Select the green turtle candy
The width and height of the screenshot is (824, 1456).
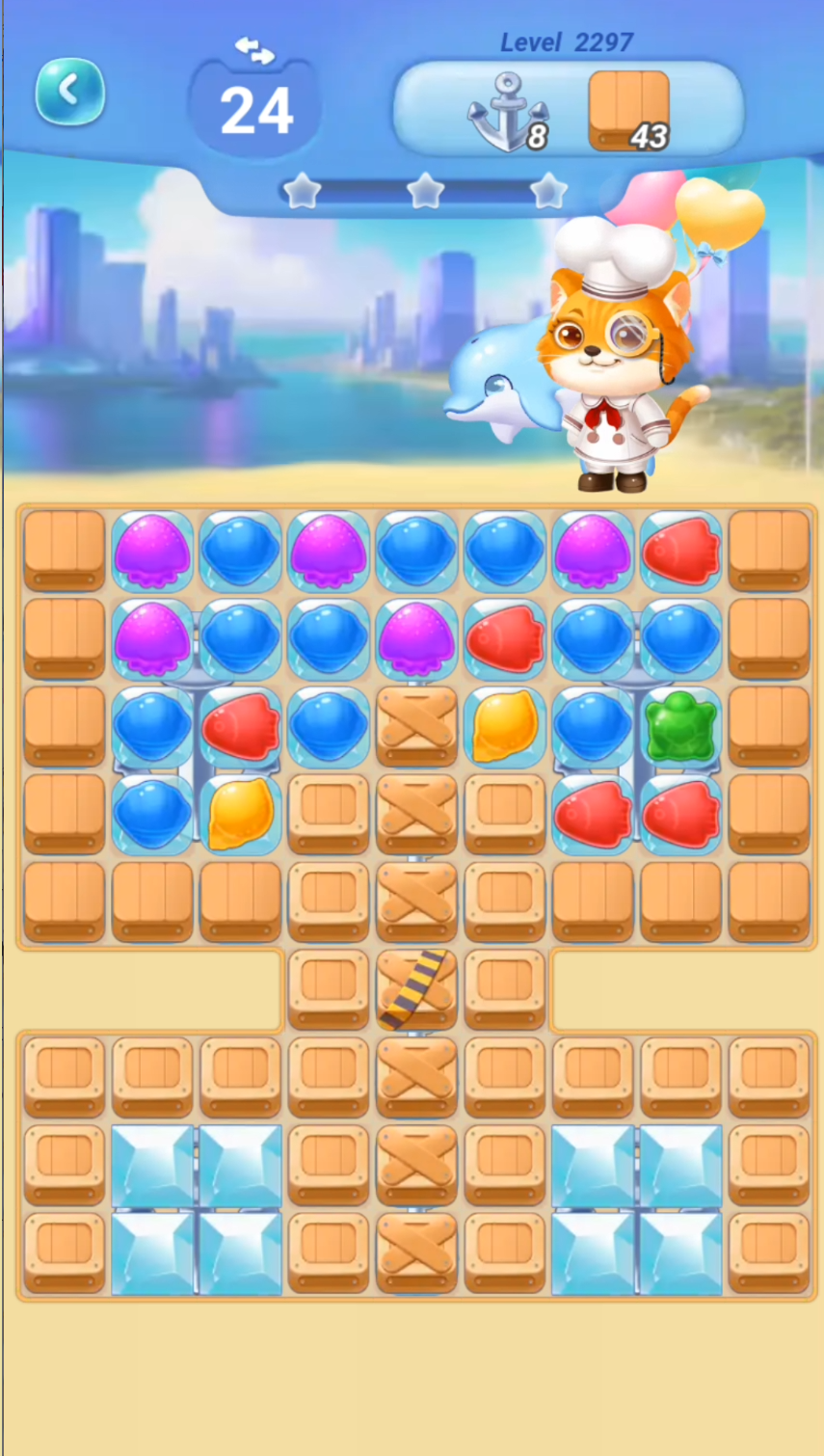click(680, 725)
